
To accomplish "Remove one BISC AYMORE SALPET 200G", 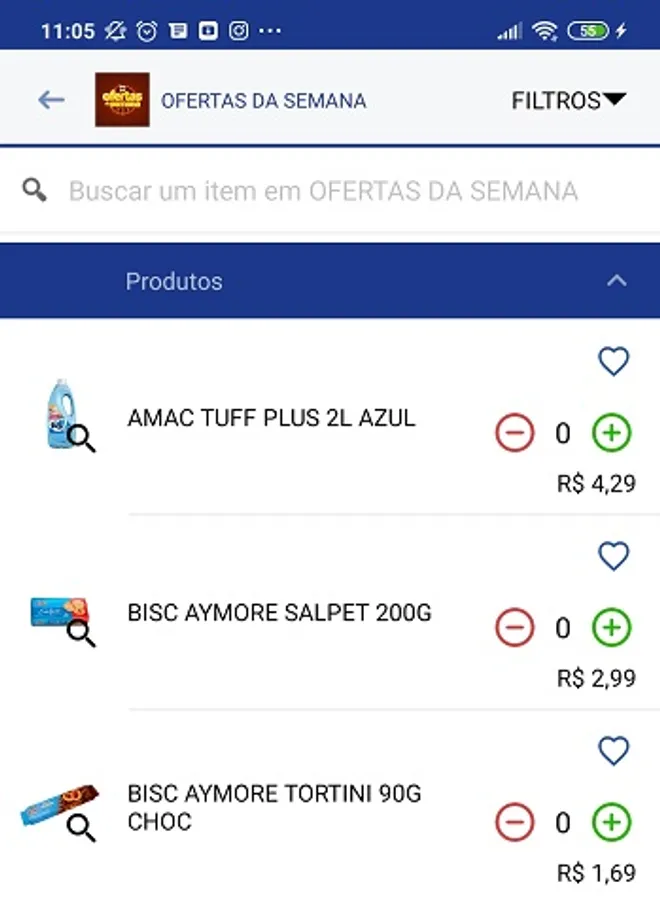I will (x=515, y=628).
